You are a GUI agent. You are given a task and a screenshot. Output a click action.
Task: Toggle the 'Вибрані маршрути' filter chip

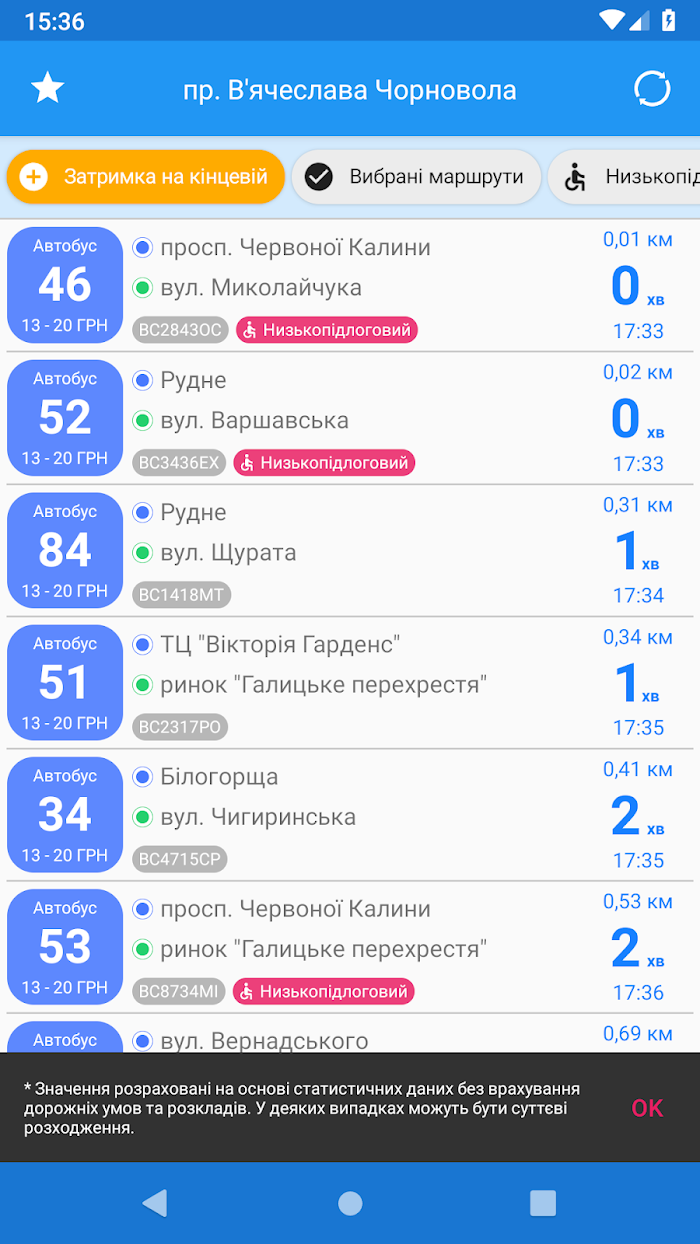pos(416,177)
